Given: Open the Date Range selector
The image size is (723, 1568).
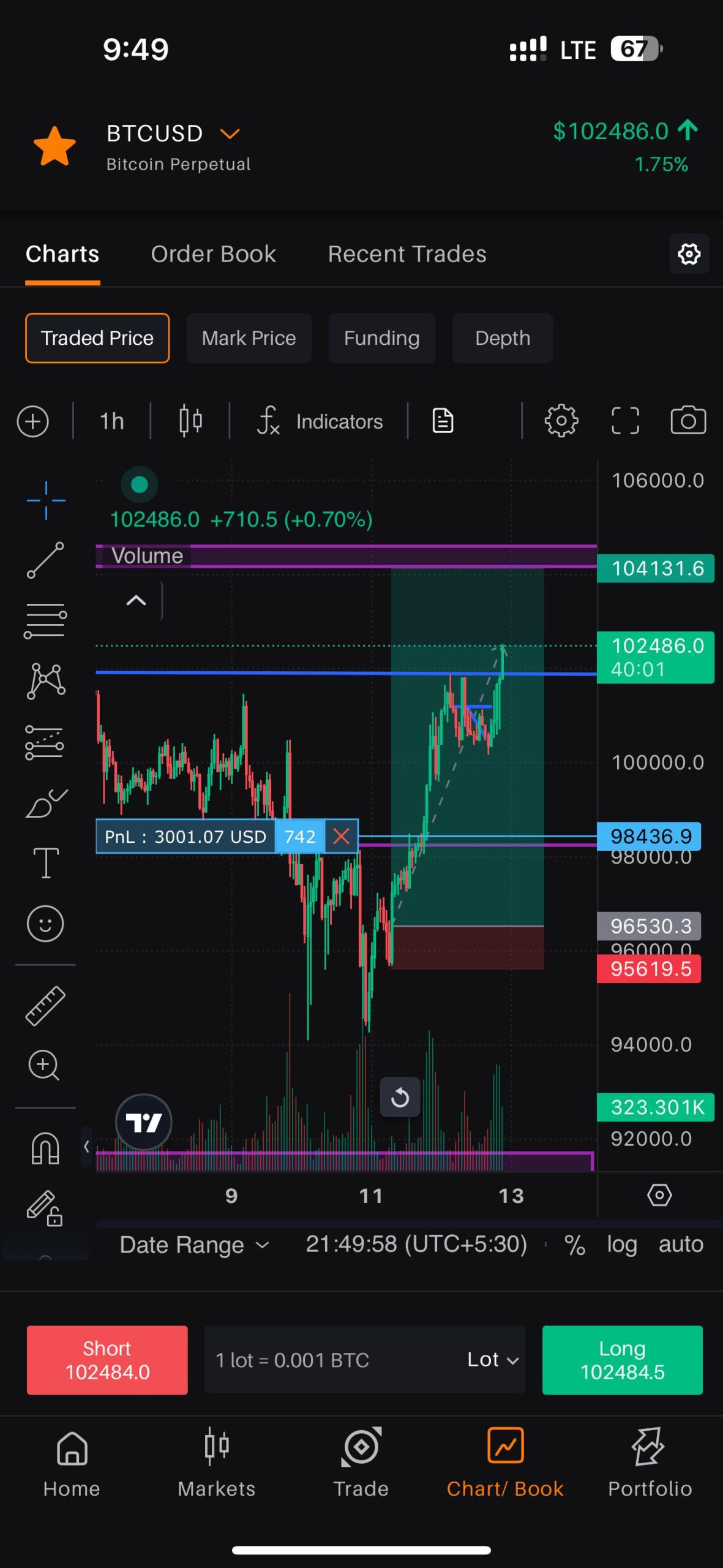Looking at the screenshot, I should coord(194,1245).
